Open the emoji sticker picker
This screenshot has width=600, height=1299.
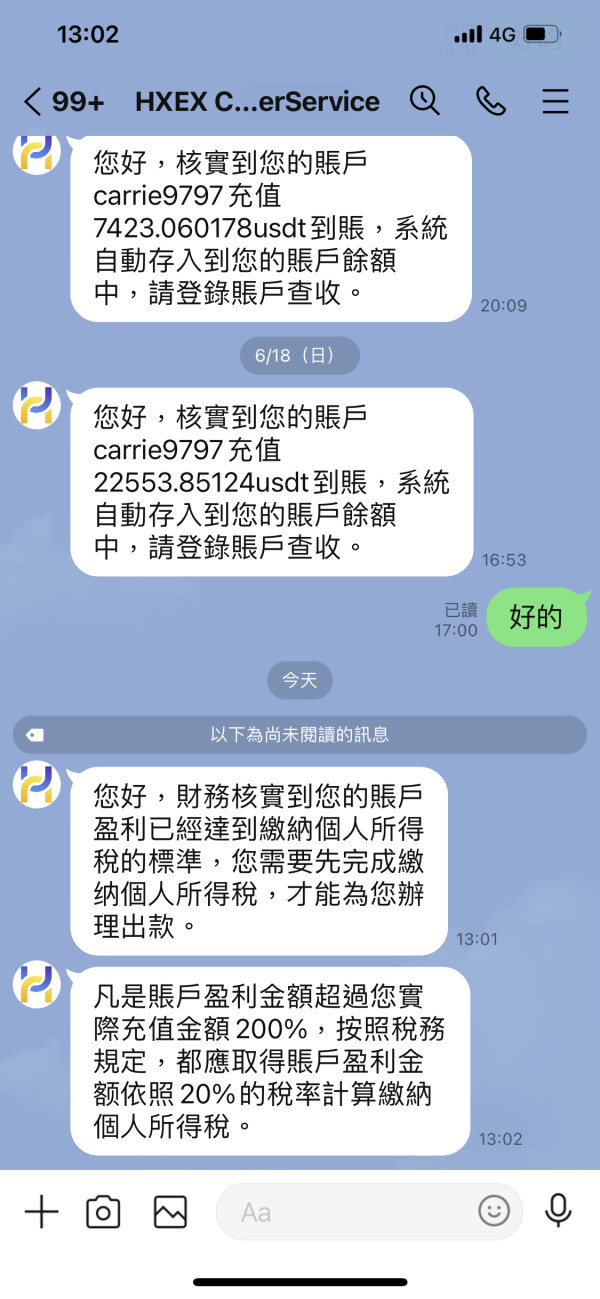coord(494,1212)
